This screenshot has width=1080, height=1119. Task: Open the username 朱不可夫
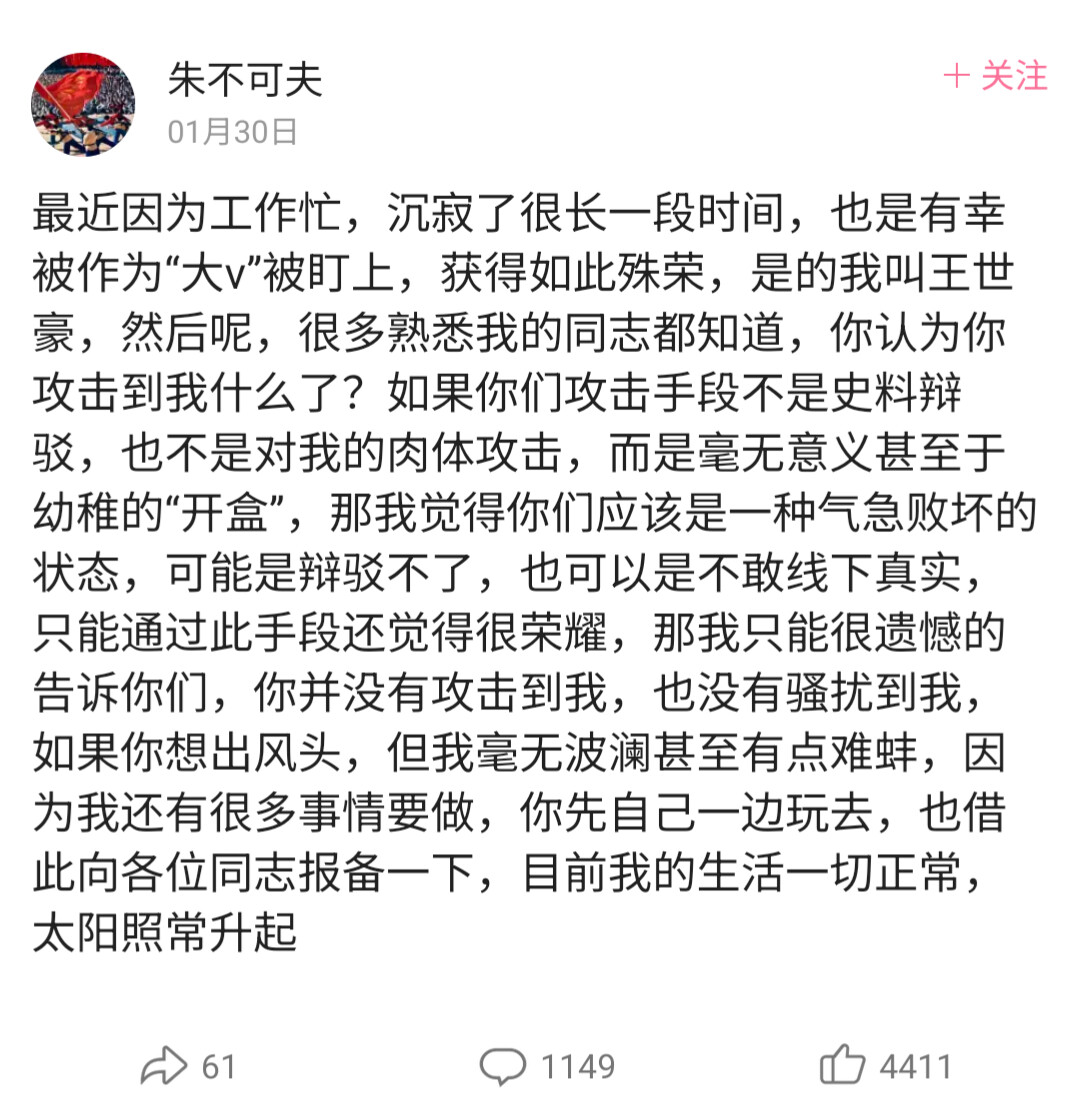(245, 80)
